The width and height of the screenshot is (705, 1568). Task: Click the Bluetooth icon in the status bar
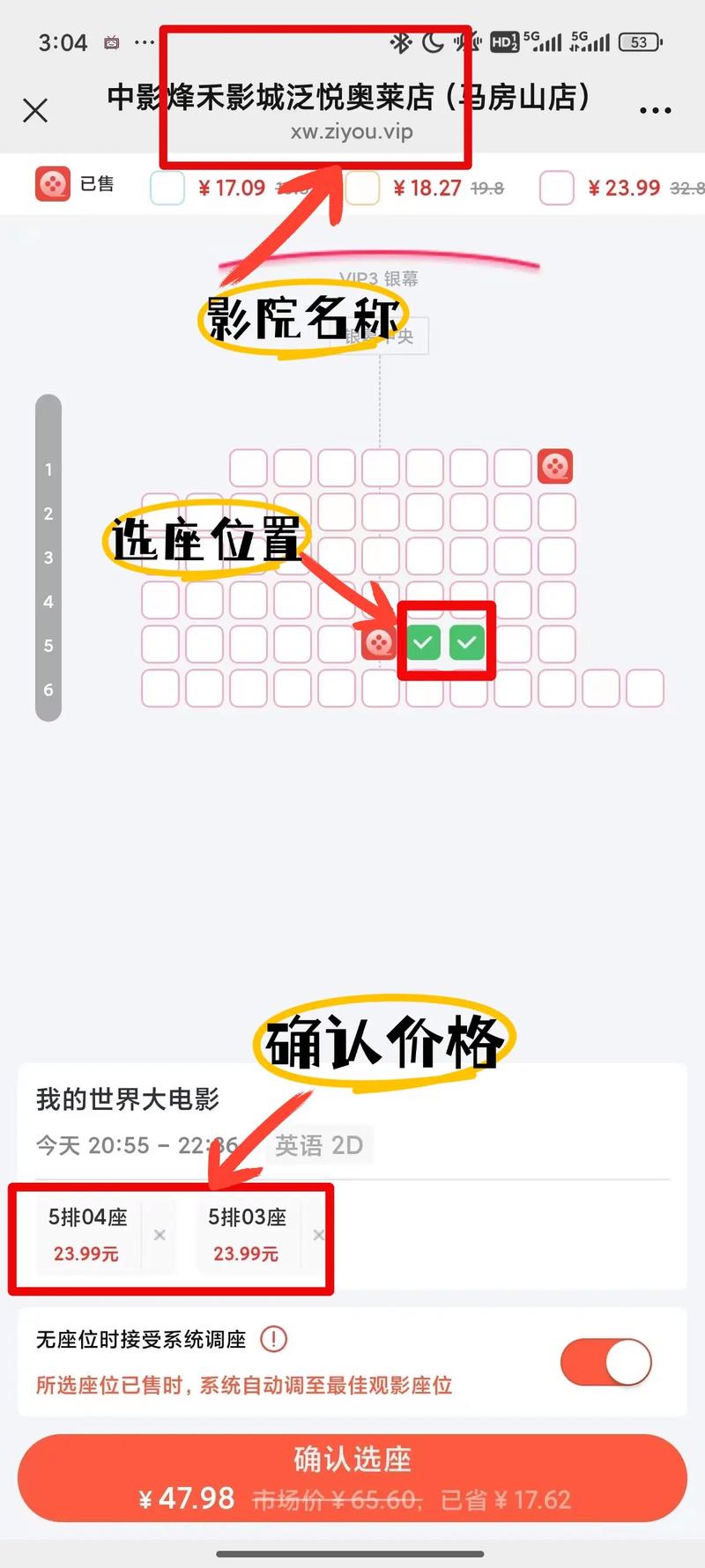pos(402,41)
